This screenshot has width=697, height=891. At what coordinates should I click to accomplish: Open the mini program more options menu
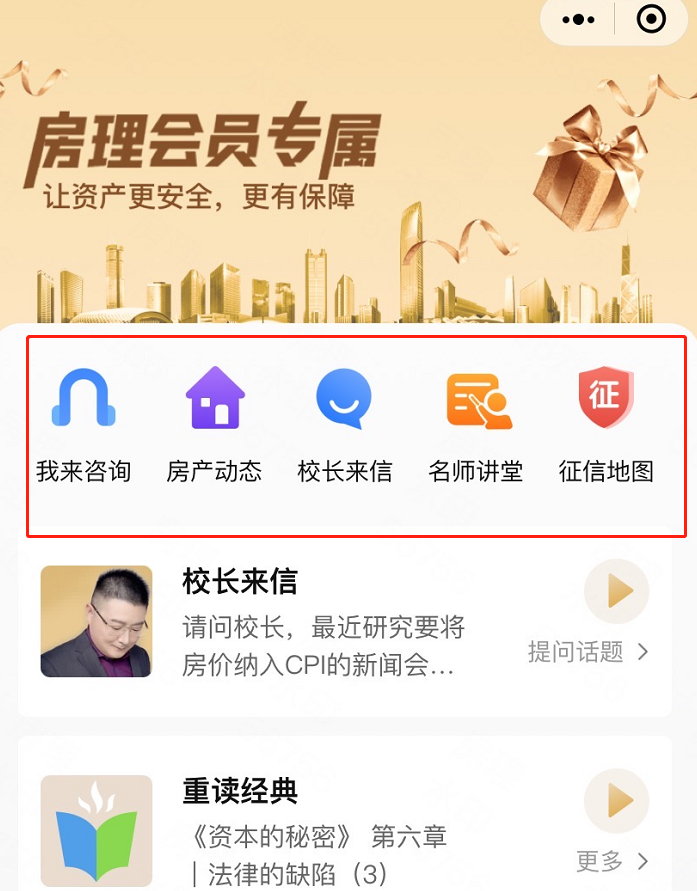[x=579, y=19]
